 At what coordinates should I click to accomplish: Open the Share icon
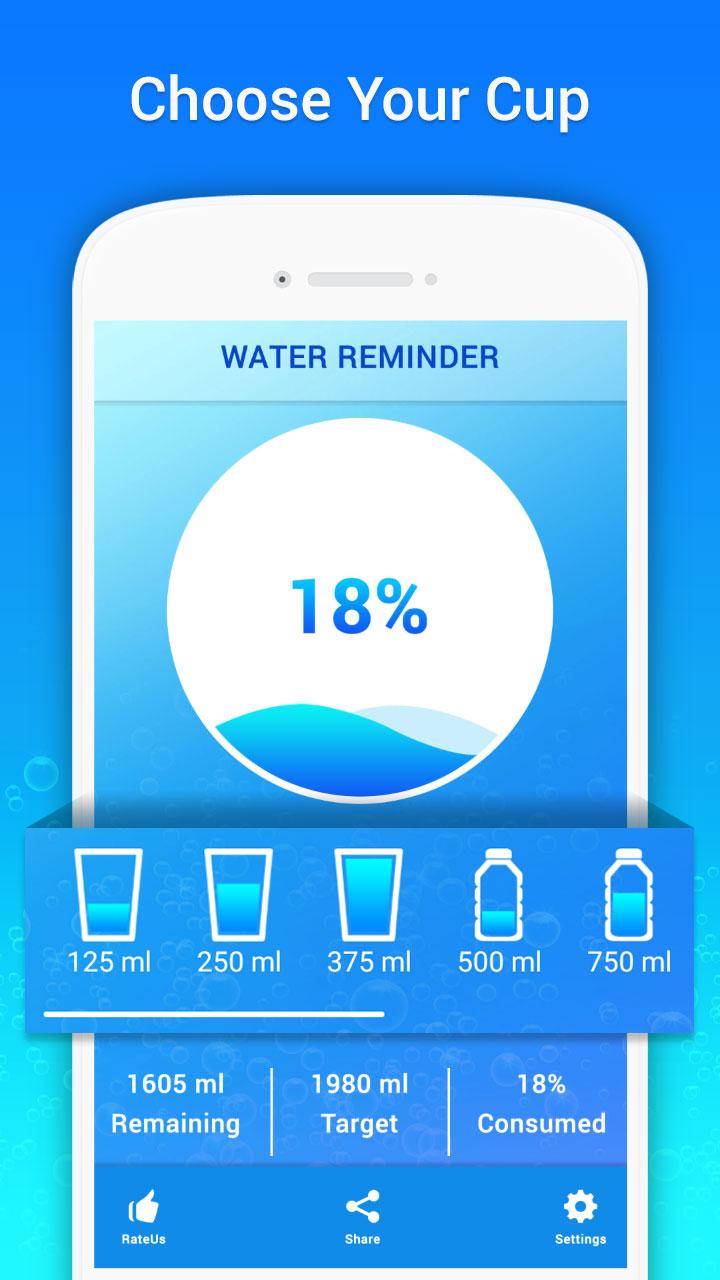[x=361, y=1208]
